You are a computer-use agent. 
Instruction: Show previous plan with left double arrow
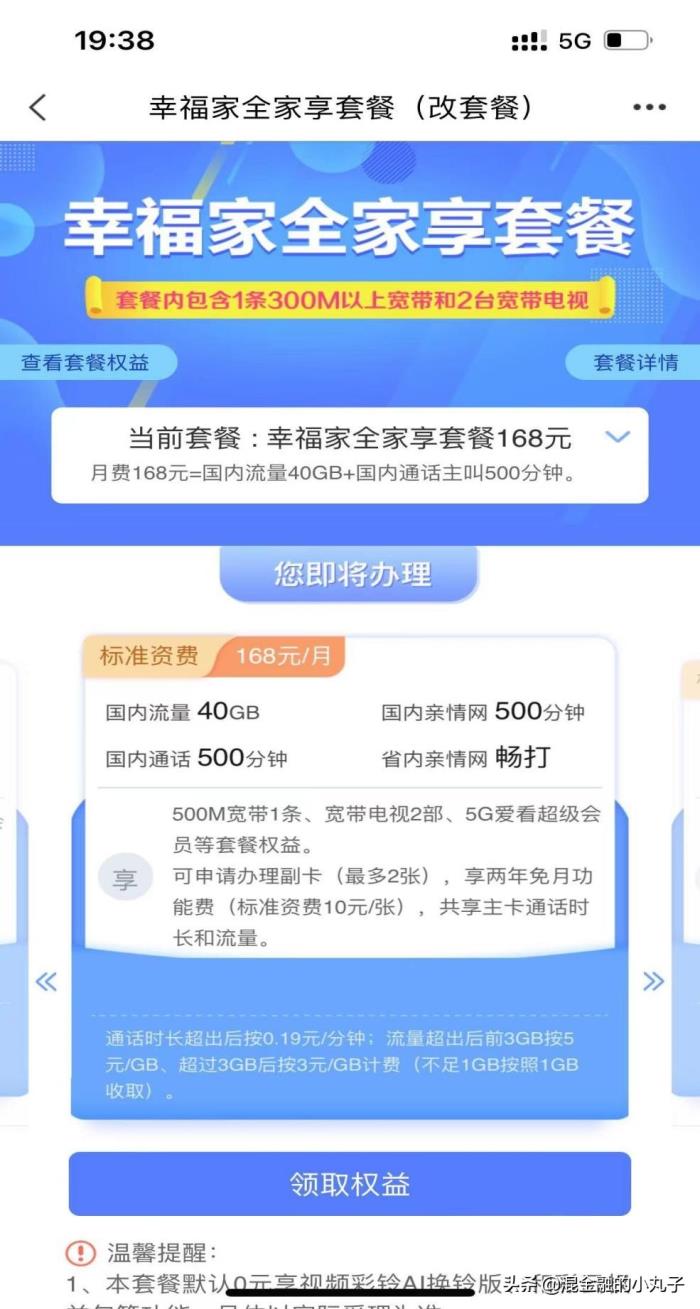(46, 981)
